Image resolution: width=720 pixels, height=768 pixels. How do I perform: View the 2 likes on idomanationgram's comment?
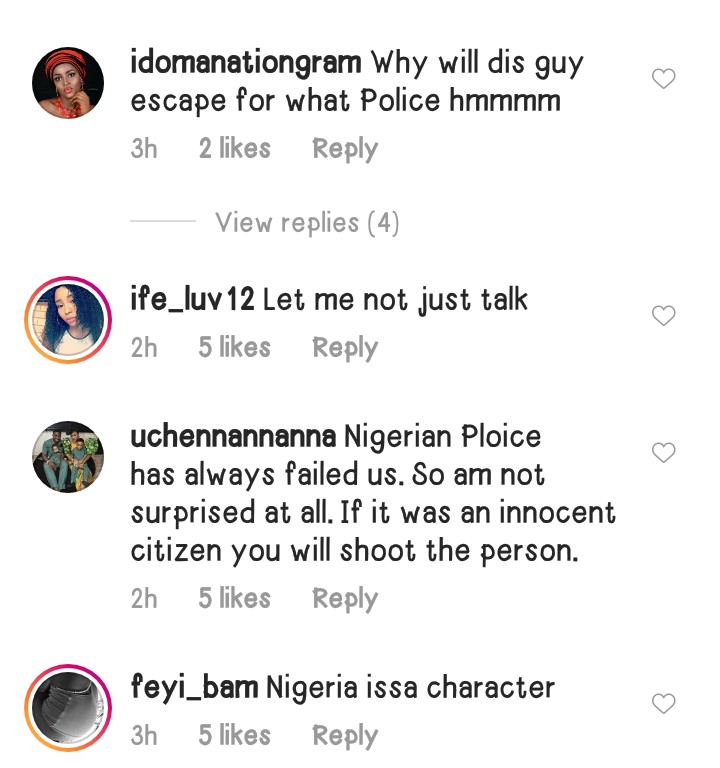234,149
